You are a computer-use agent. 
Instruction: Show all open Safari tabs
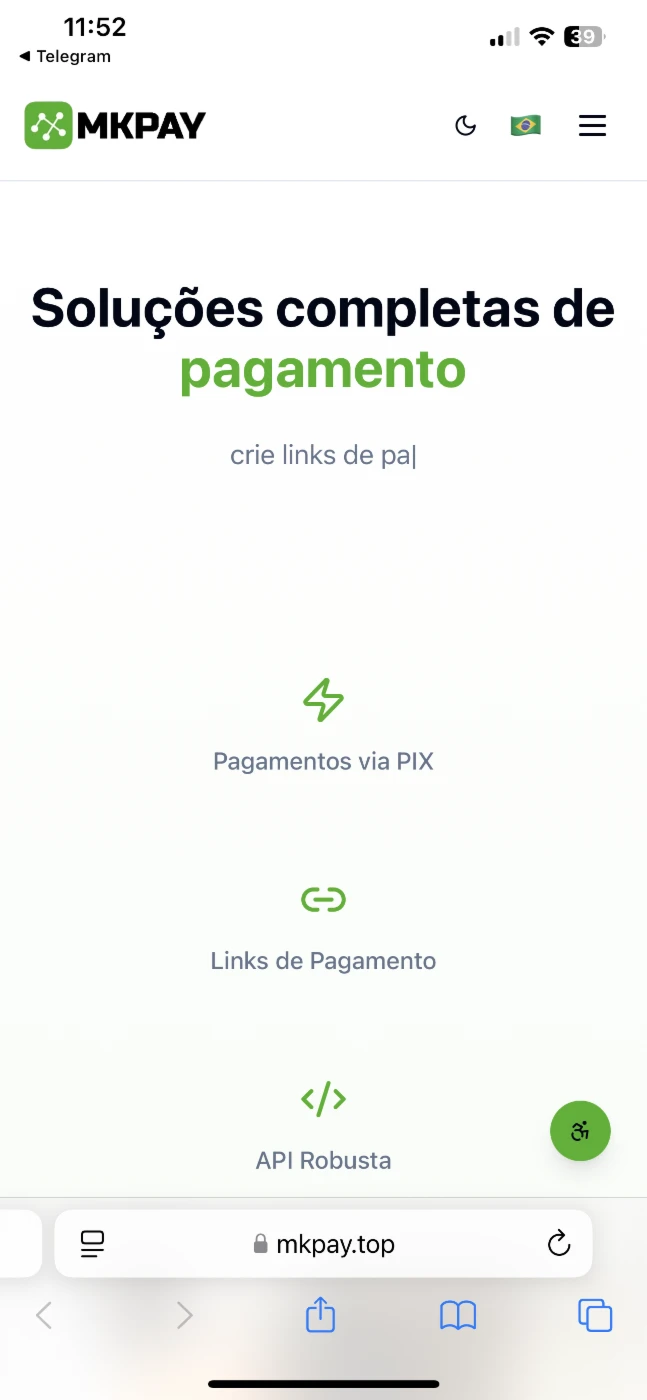coord(595,1315)
